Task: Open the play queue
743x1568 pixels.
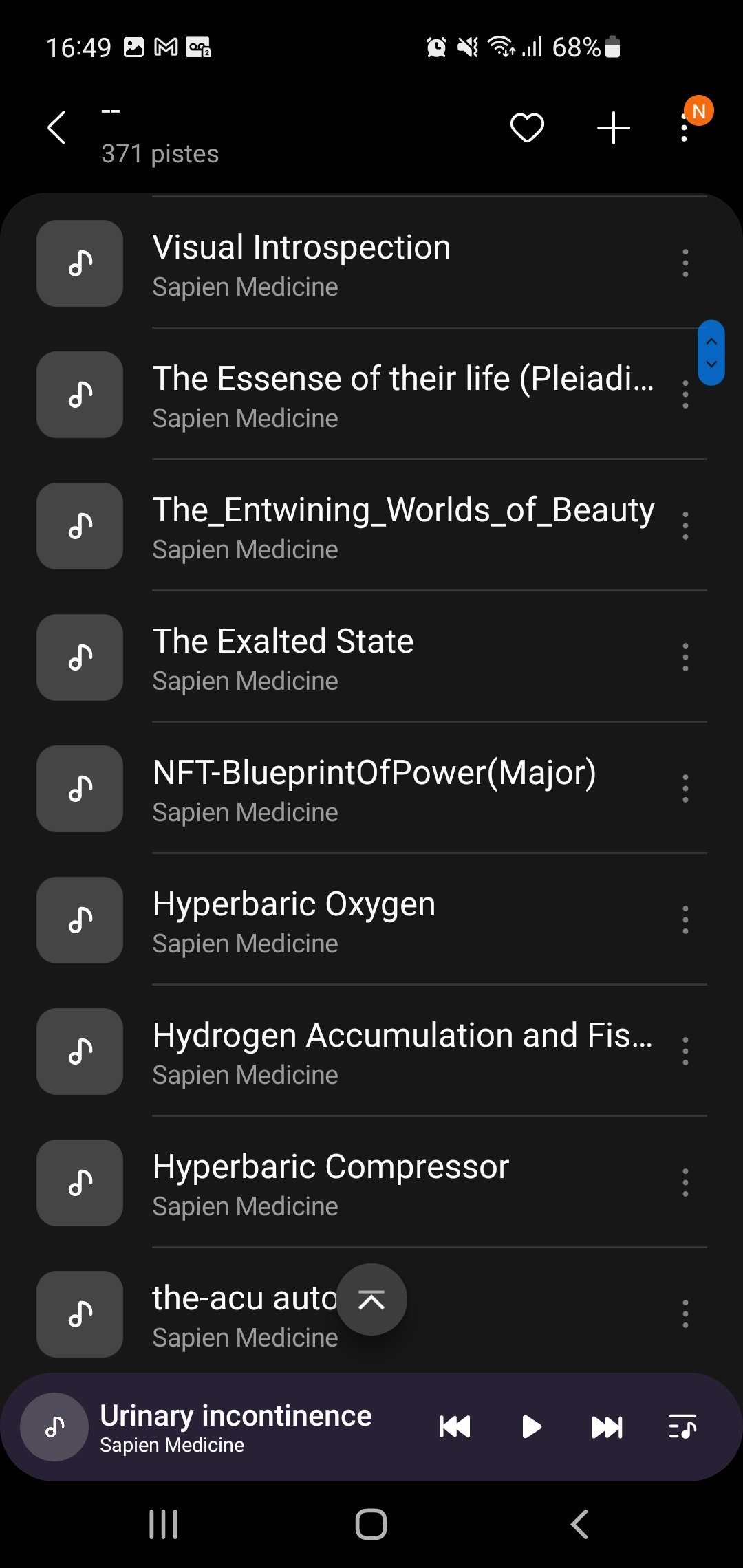Action: pos(682,1427)
